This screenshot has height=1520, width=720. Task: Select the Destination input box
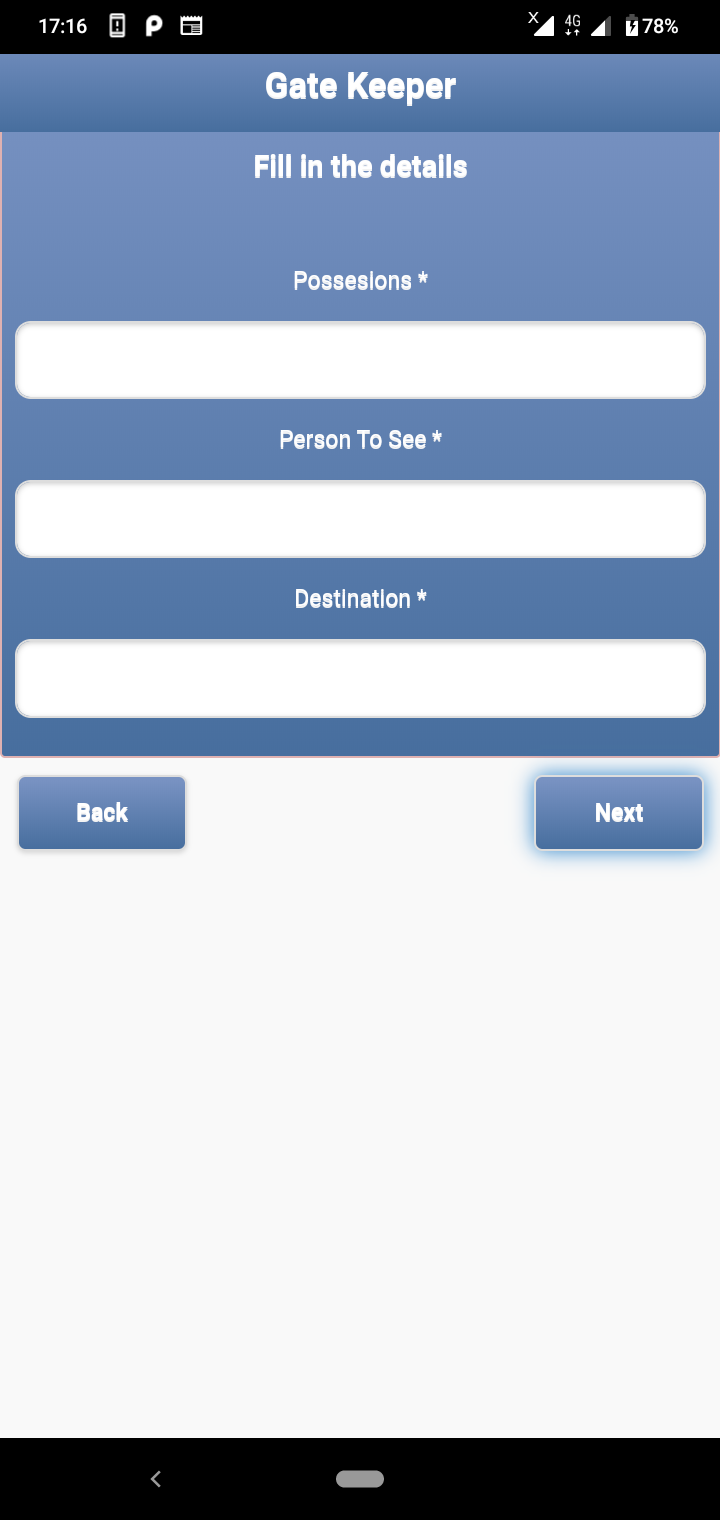click(x=360, y=678)
